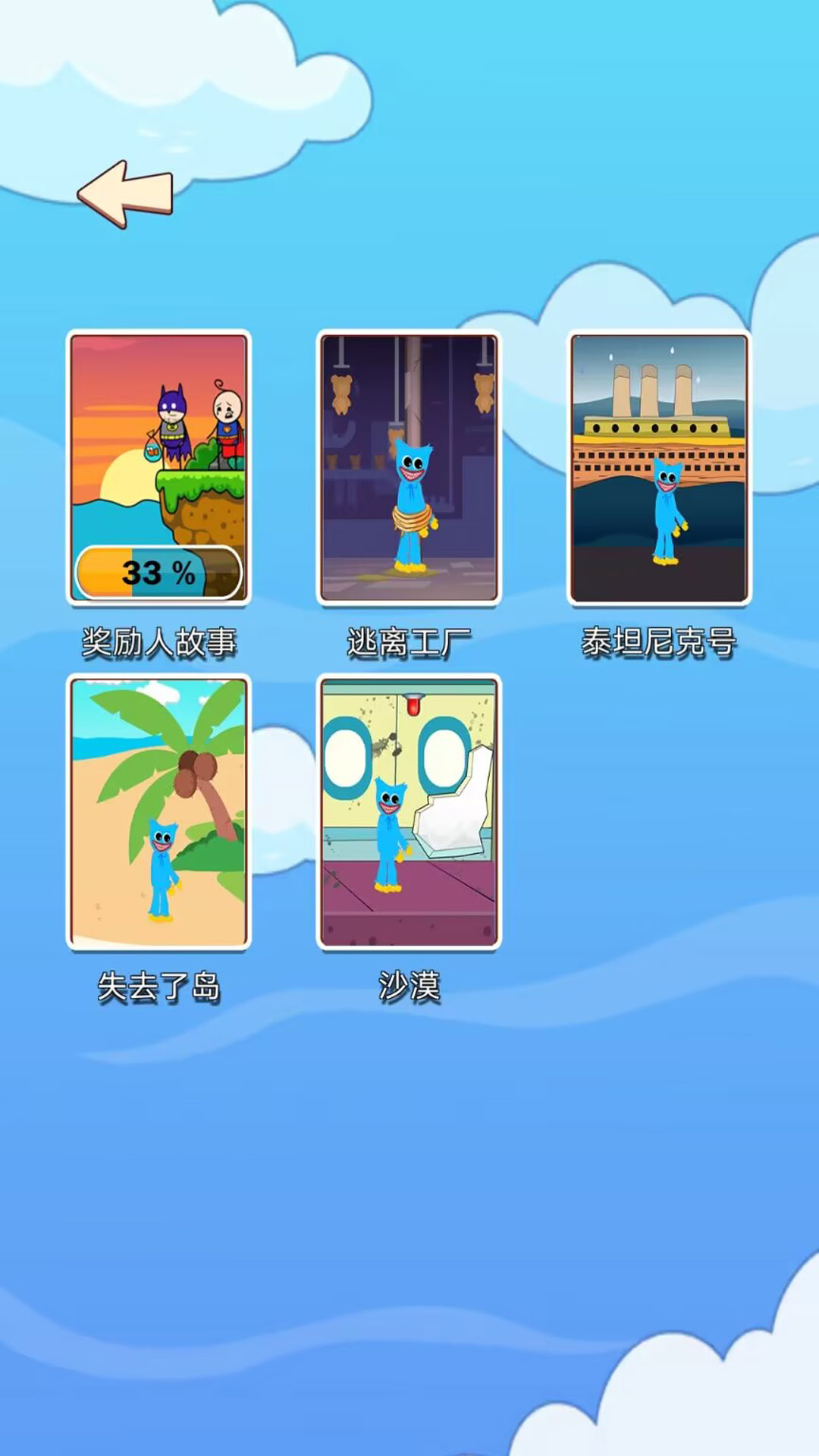Go back using the arrow button
819x1456 pixels.
[x=126, y=193]
